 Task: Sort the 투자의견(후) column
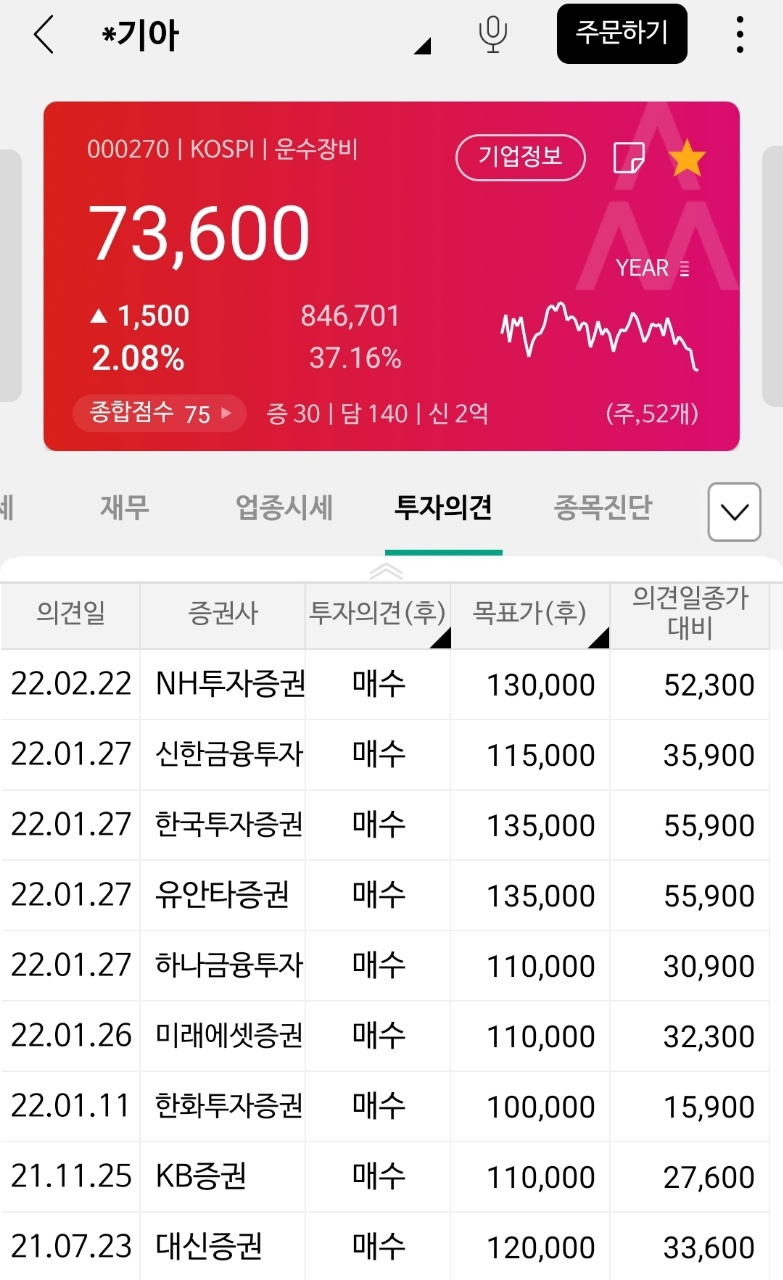(375, 614)
